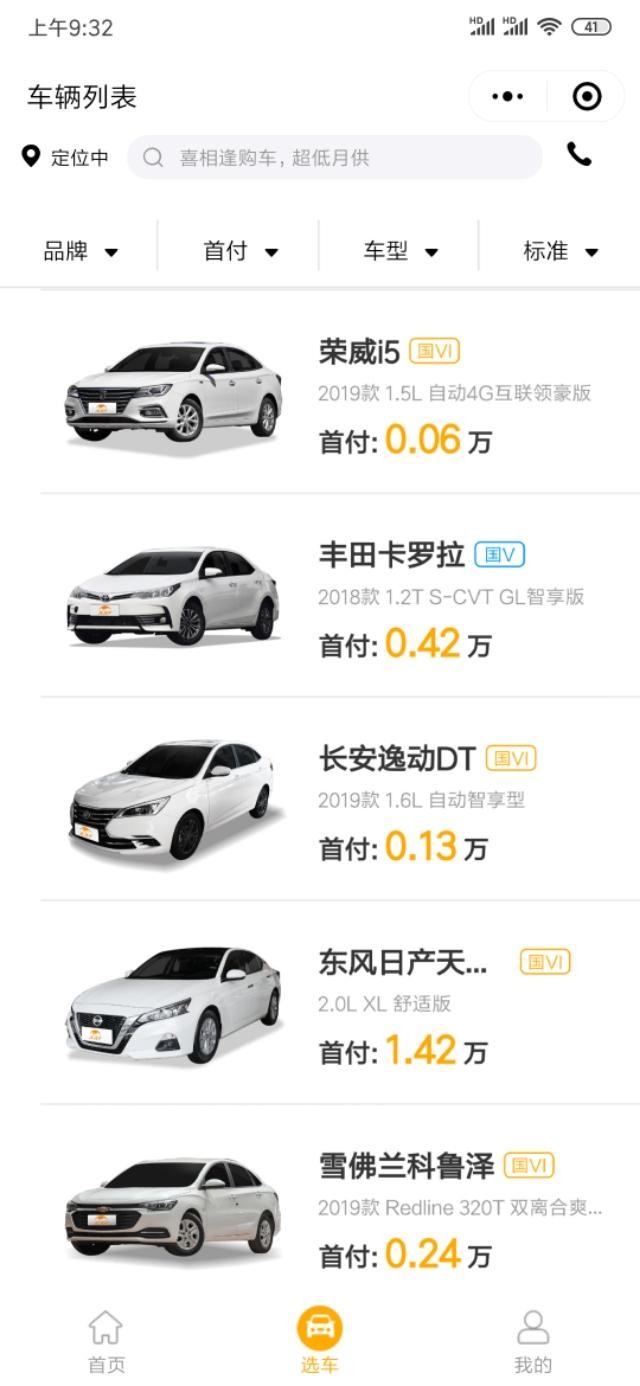640x1386 pixels.
Task: Open the 丰田卡罗拉 car listing
Action: point(340,597)
